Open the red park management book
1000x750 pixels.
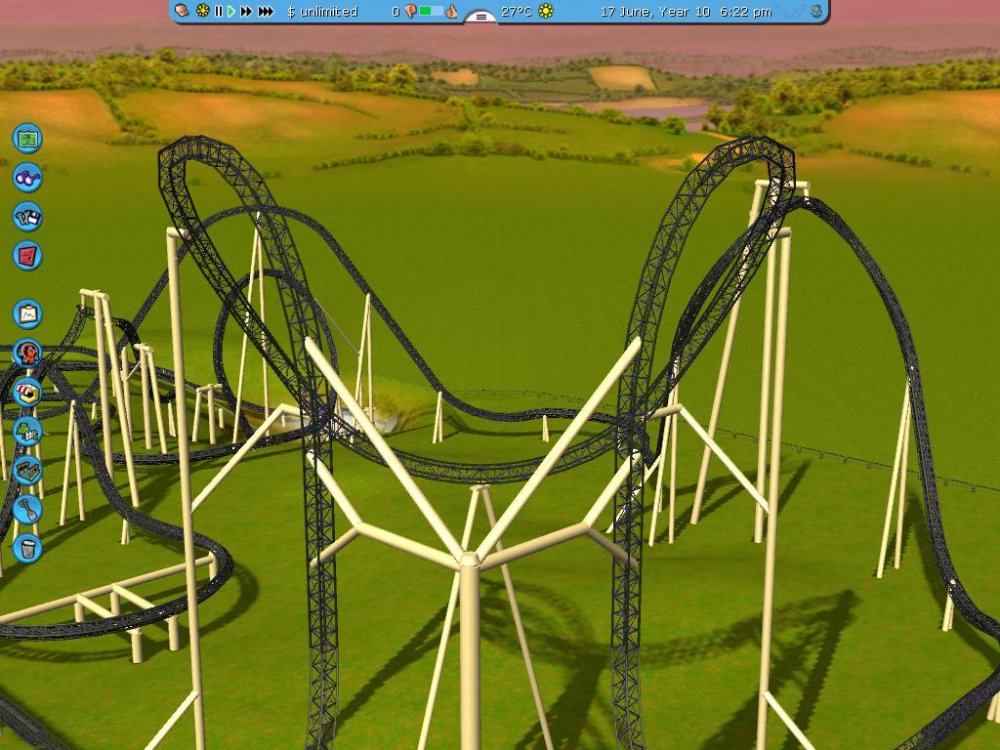(x=27, y=255)
